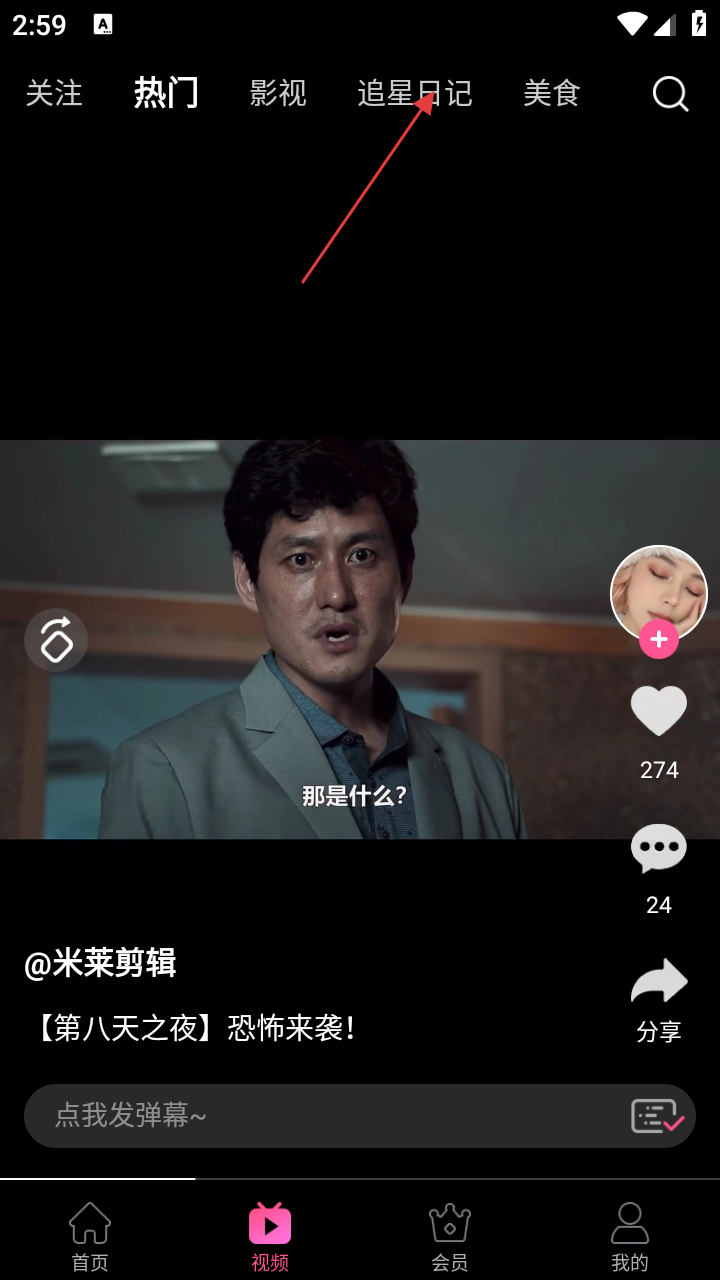Image resolution: width=720 pixels, height=1280 pixels.
Task: Follow creator with the pink plus button
Action: [659, 639]
